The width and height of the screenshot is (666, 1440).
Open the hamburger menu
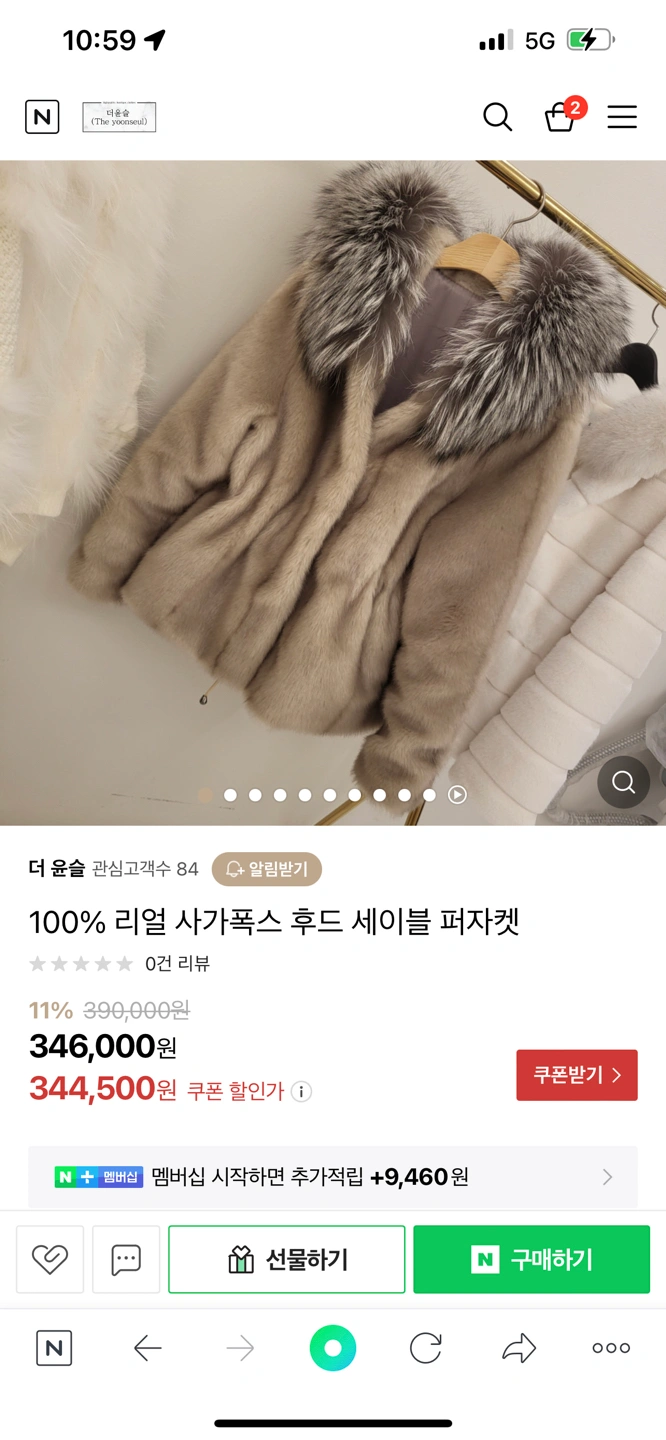pyautogui.click(x=622, y=117)
